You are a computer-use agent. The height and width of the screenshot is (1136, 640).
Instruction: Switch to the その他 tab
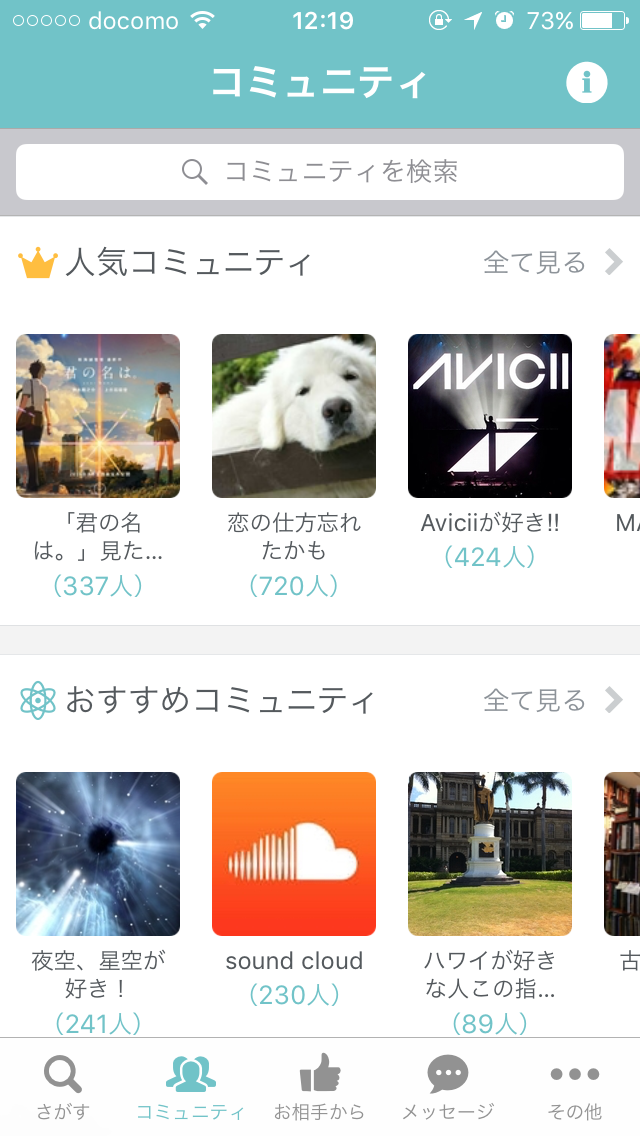[x=575, y=1087]
